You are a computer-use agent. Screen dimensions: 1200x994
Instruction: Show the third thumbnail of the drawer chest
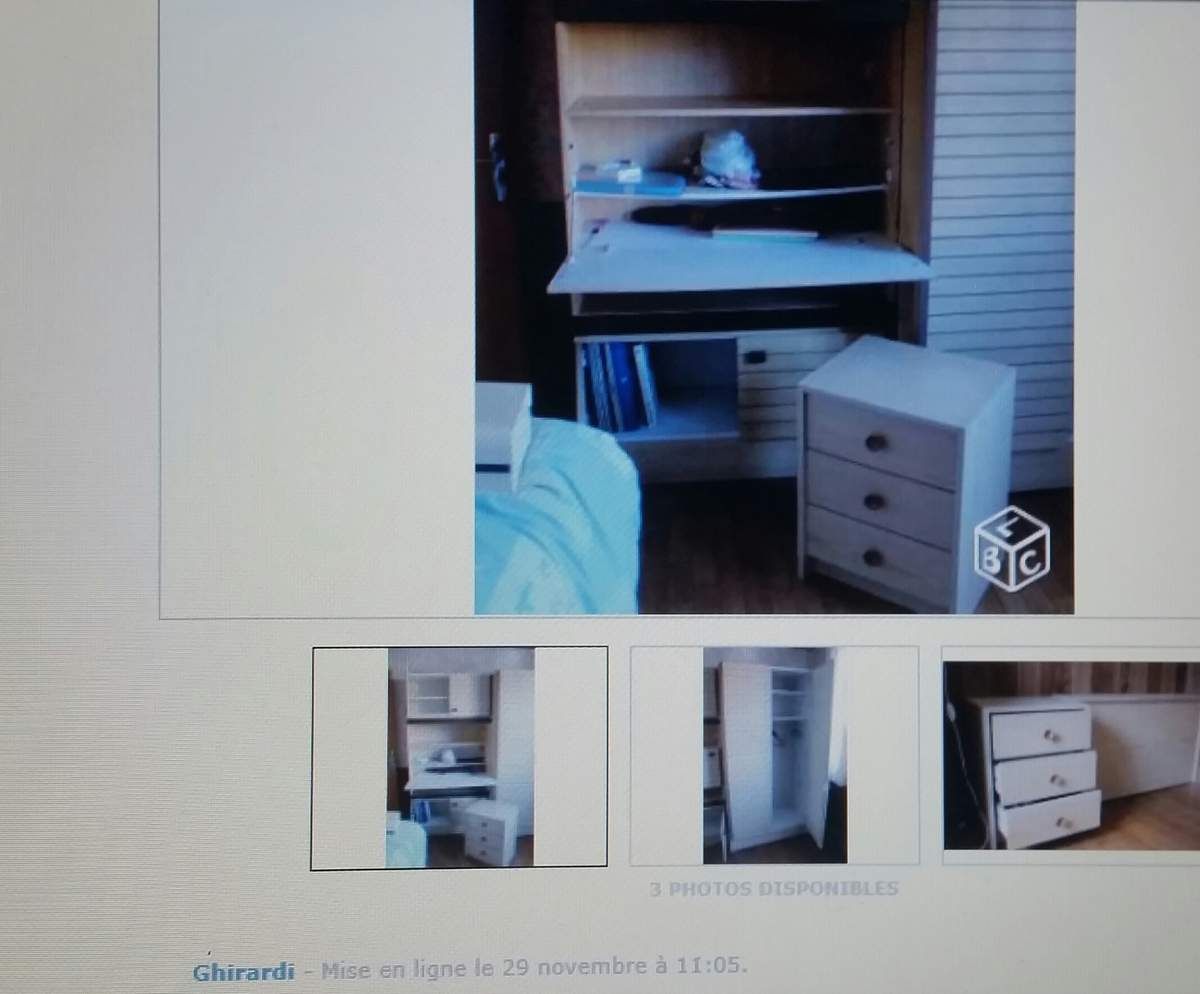click(1072, 757)
